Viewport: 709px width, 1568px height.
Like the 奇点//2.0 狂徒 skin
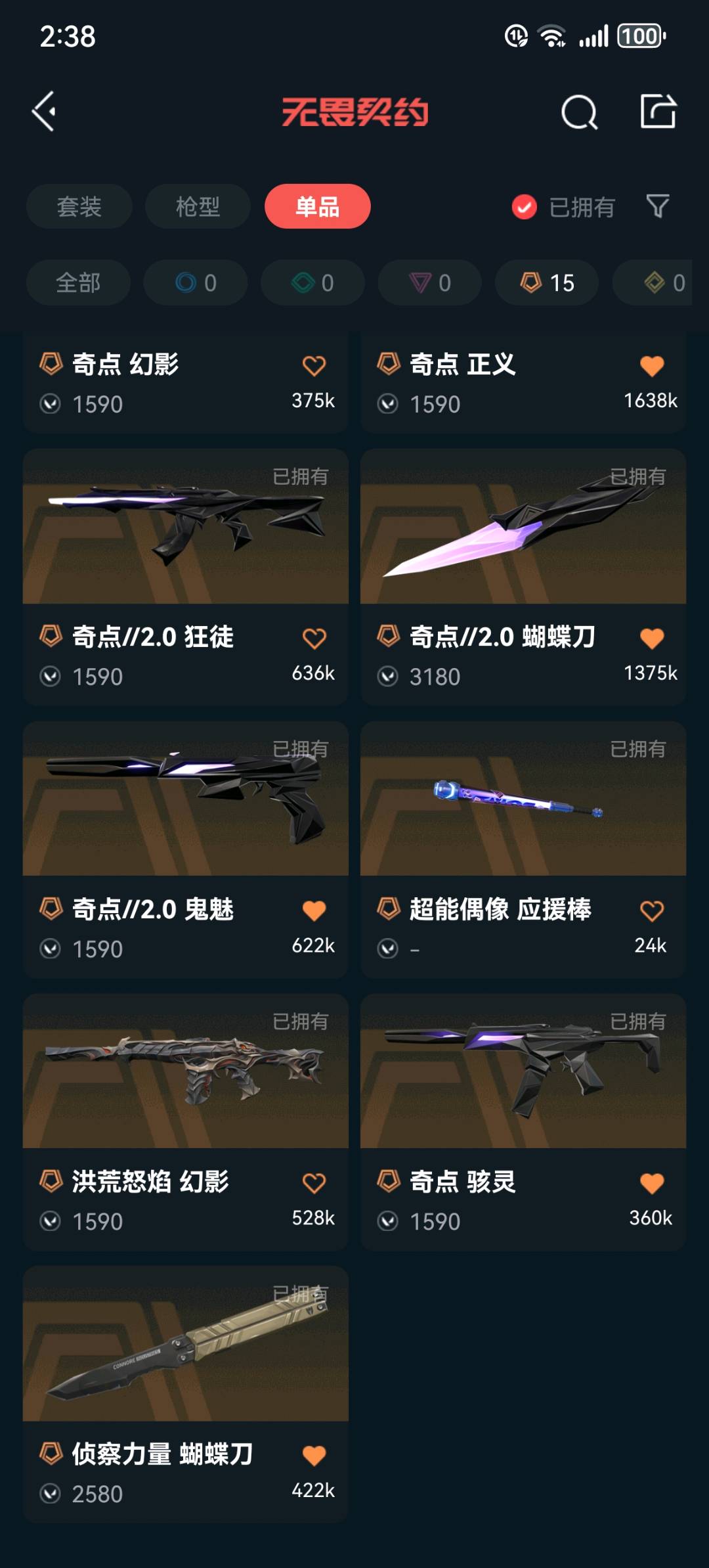tap(314, 638)
